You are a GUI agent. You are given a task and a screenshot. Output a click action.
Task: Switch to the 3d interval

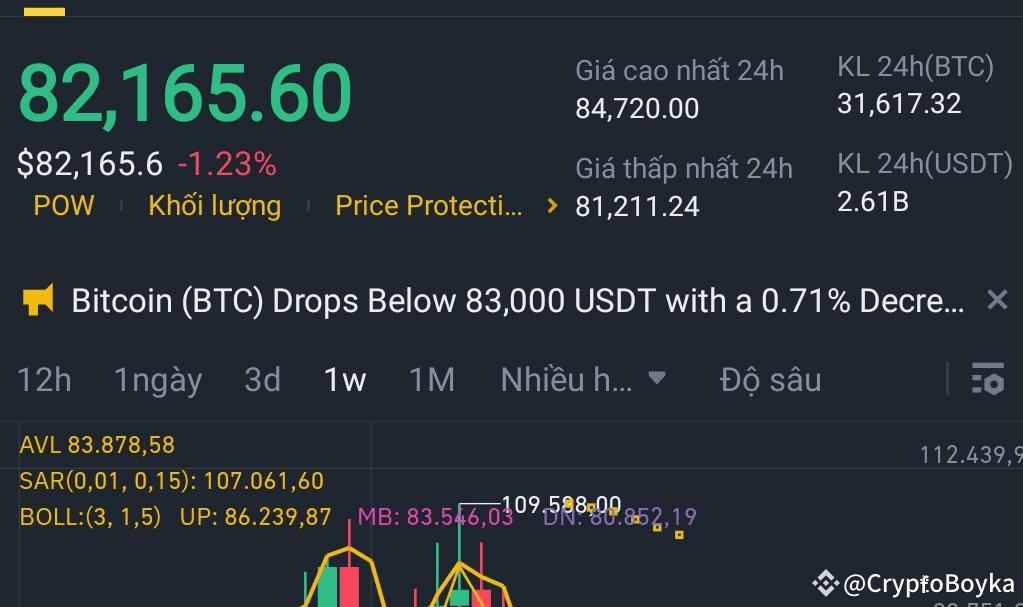click(262, 380)
